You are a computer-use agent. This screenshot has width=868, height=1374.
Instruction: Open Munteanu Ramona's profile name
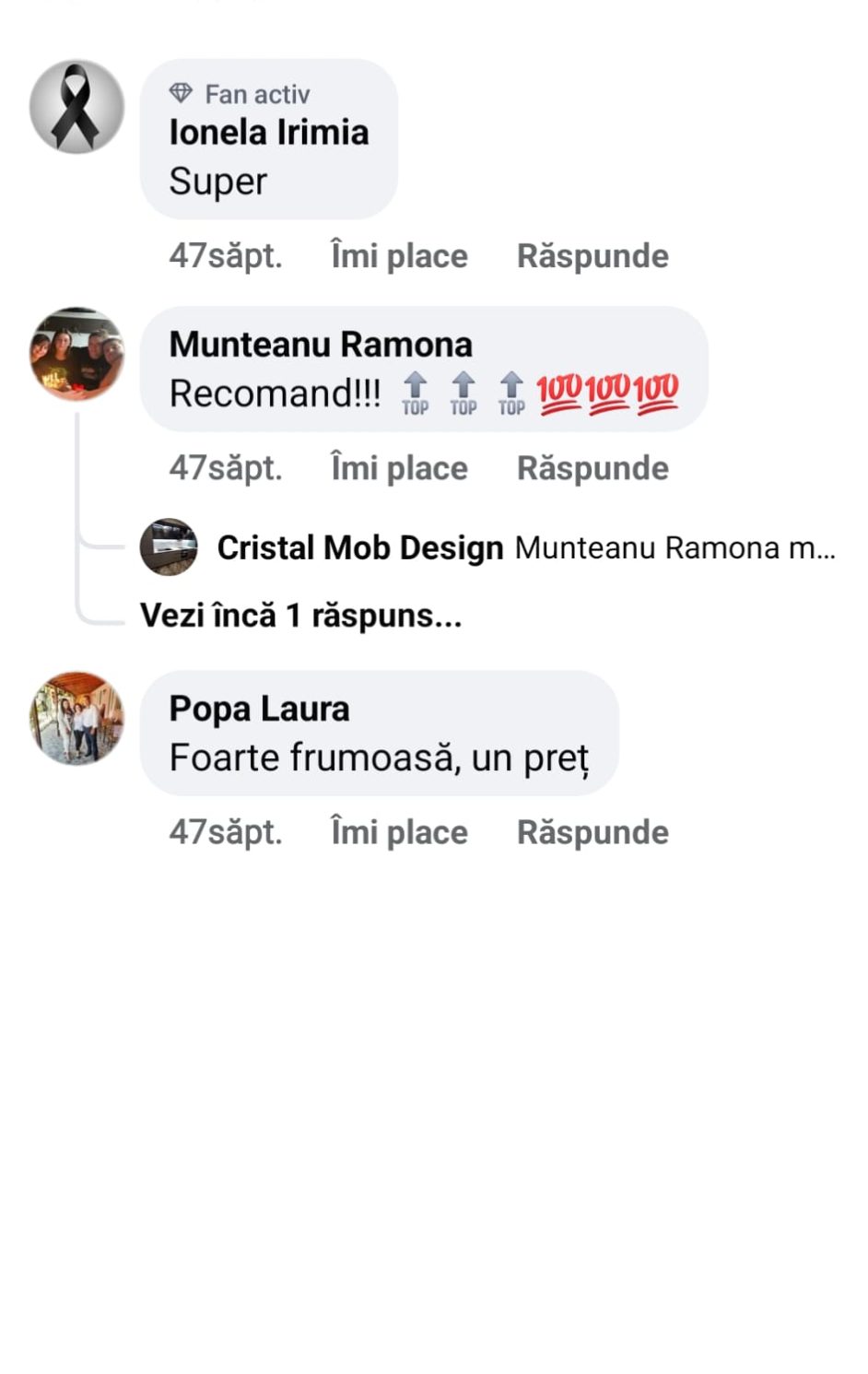(321, 345)
